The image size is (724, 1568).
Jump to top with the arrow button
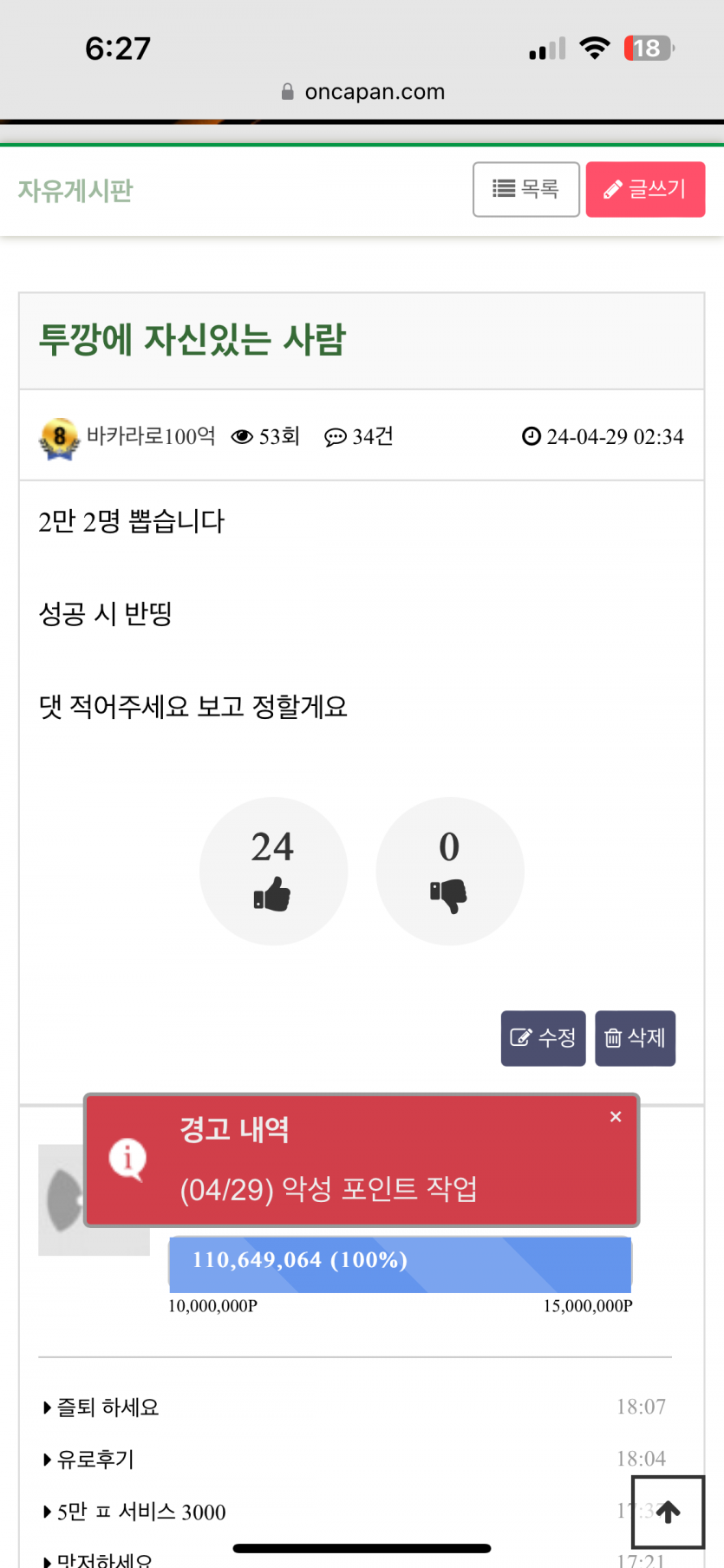[x=668, y=1512]
